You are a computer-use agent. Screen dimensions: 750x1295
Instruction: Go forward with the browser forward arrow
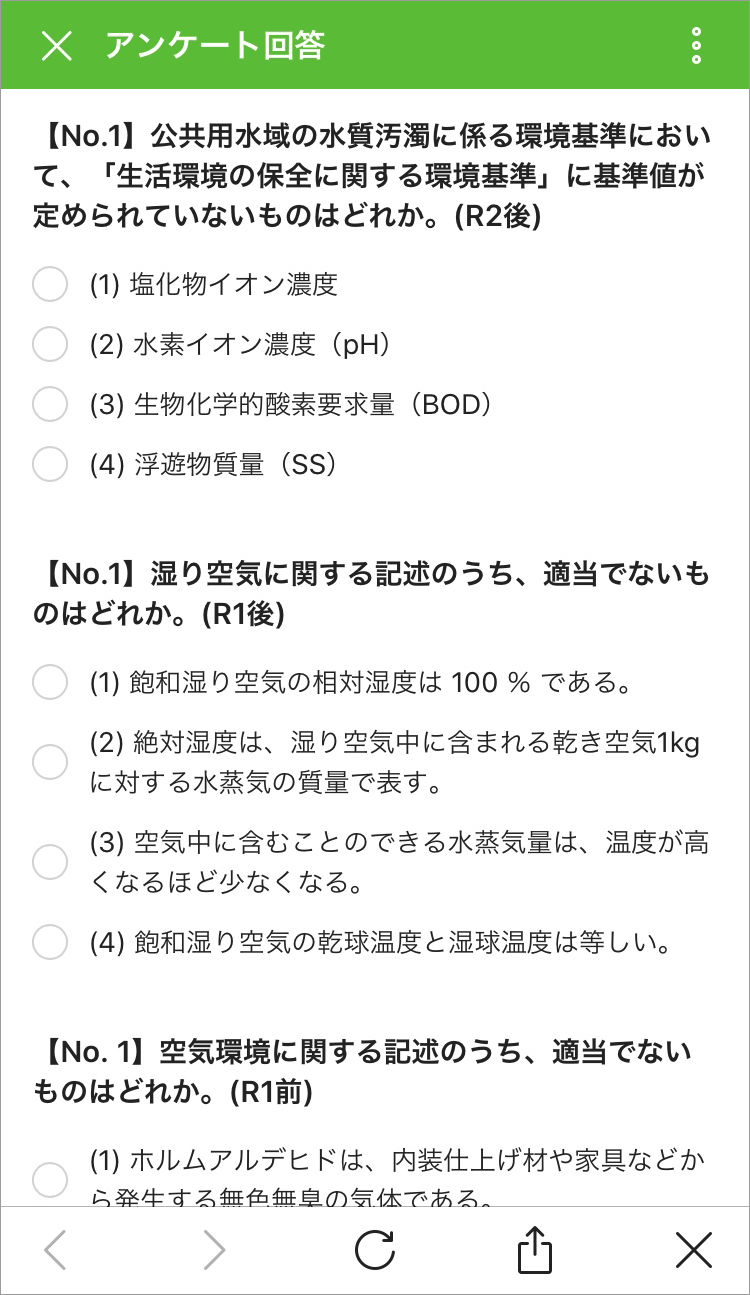pyautogui.click(x=214, y=1250)
